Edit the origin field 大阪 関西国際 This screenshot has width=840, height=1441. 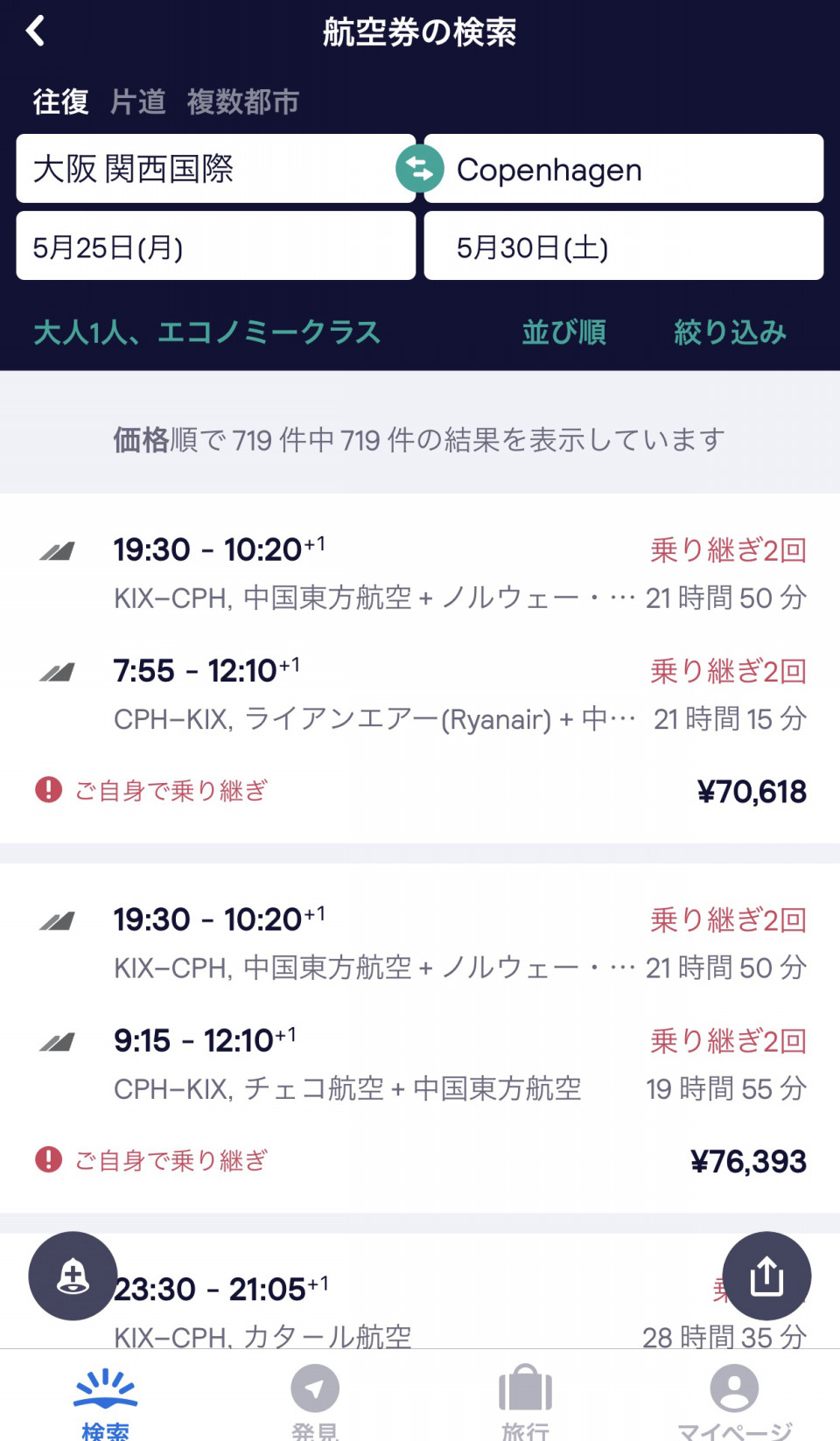click(x=215, y=169)
